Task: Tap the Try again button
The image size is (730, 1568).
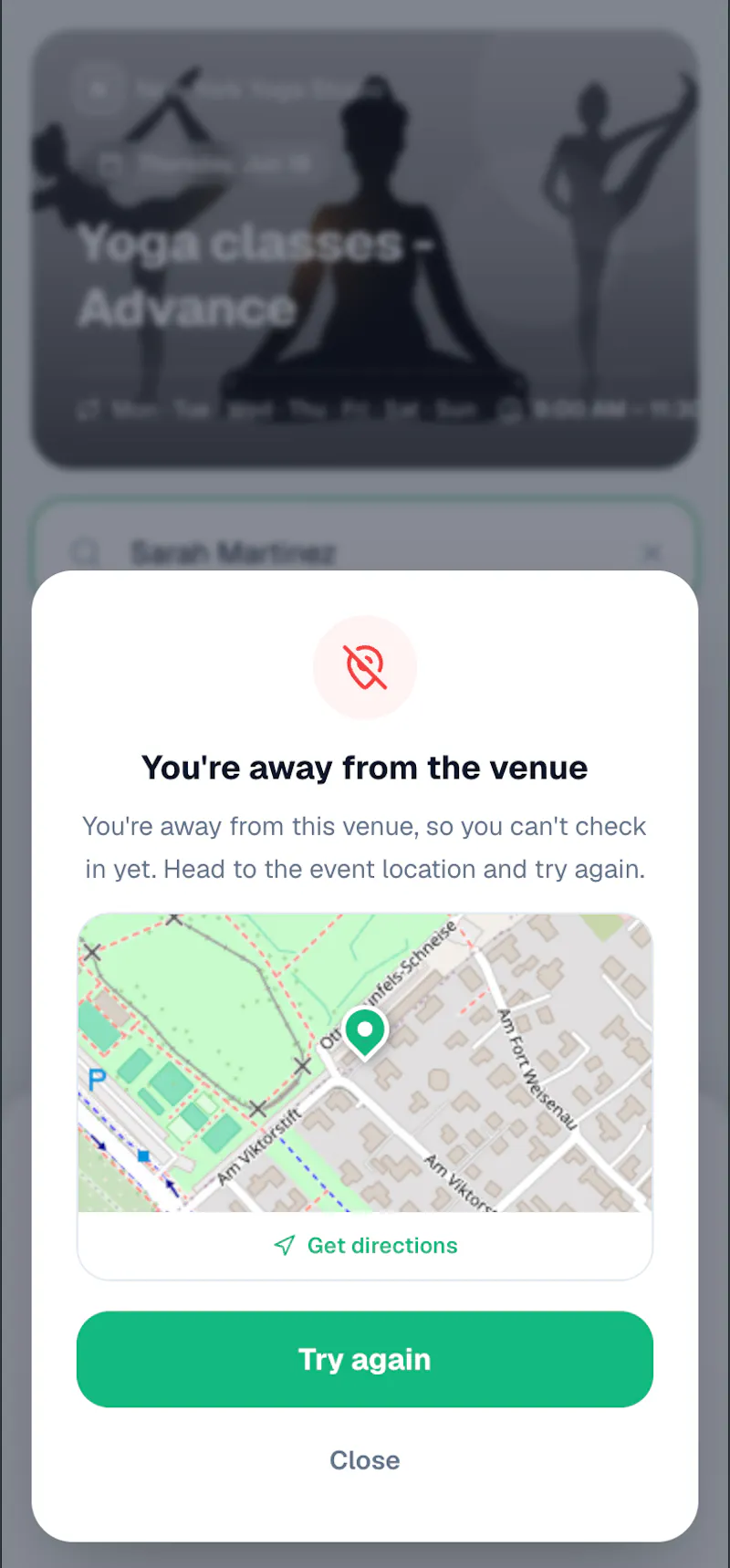Action: (x=365, y=1359)
